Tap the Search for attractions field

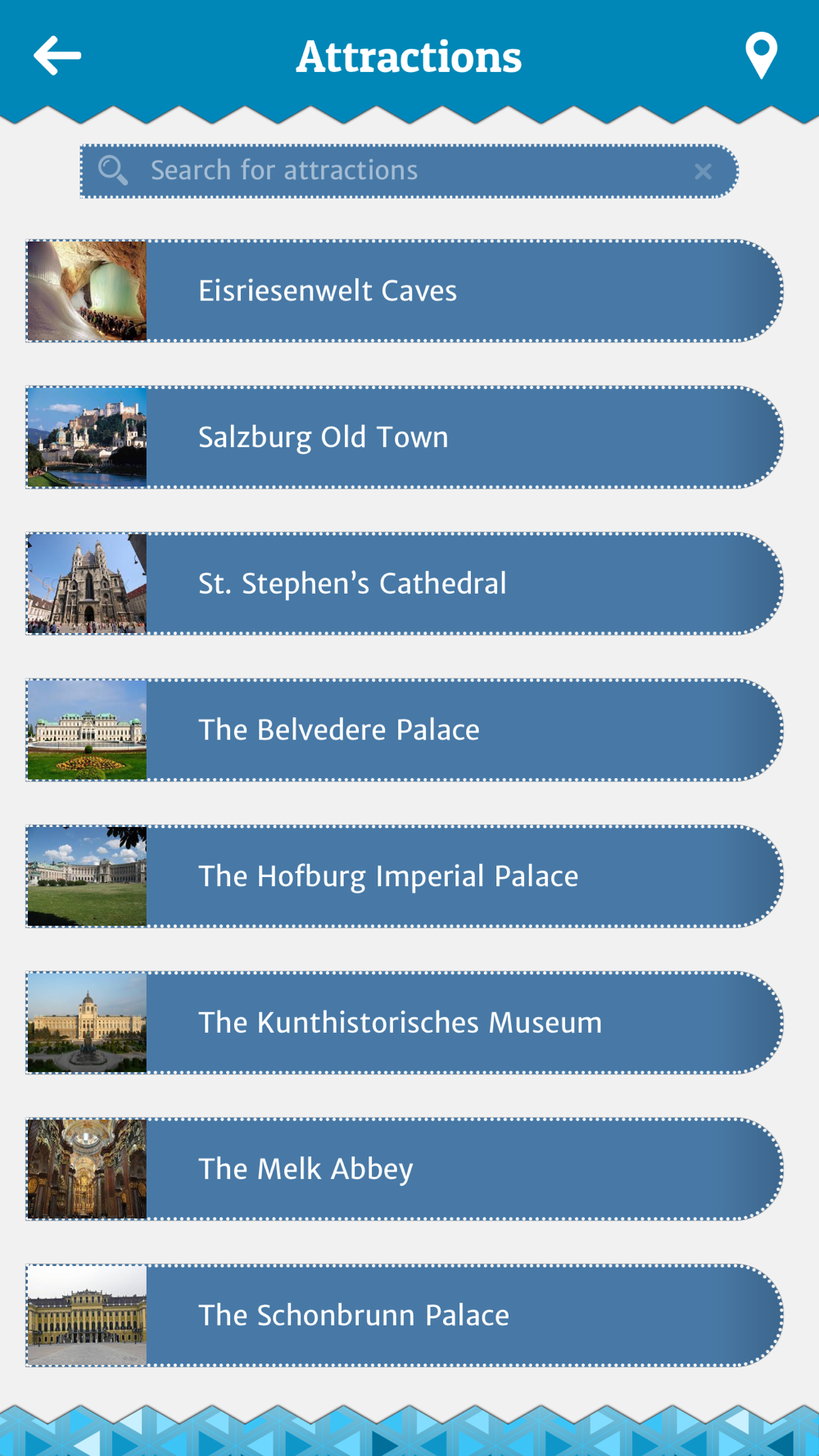click(409, 171)
